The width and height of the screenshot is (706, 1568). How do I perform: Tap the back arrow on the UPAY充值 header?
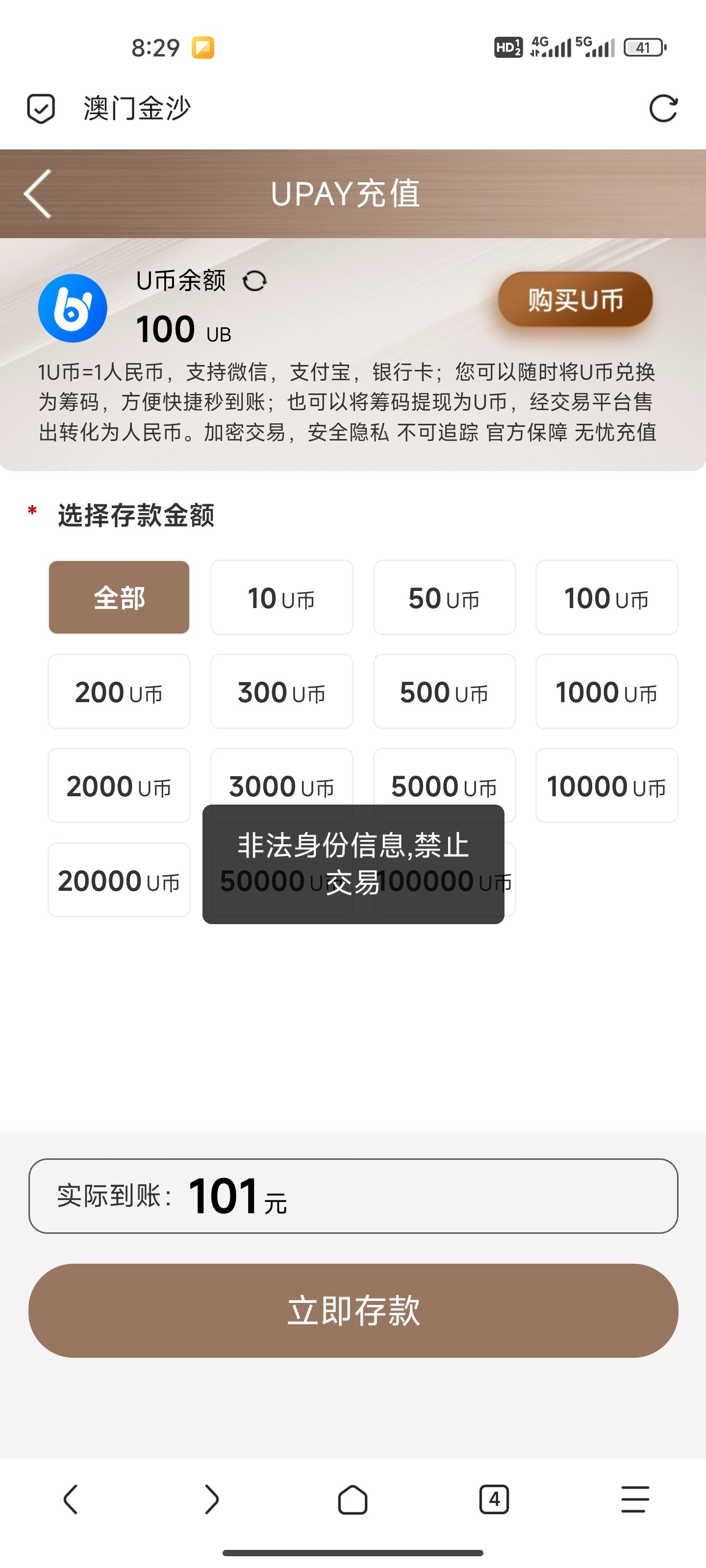(37, 195)
